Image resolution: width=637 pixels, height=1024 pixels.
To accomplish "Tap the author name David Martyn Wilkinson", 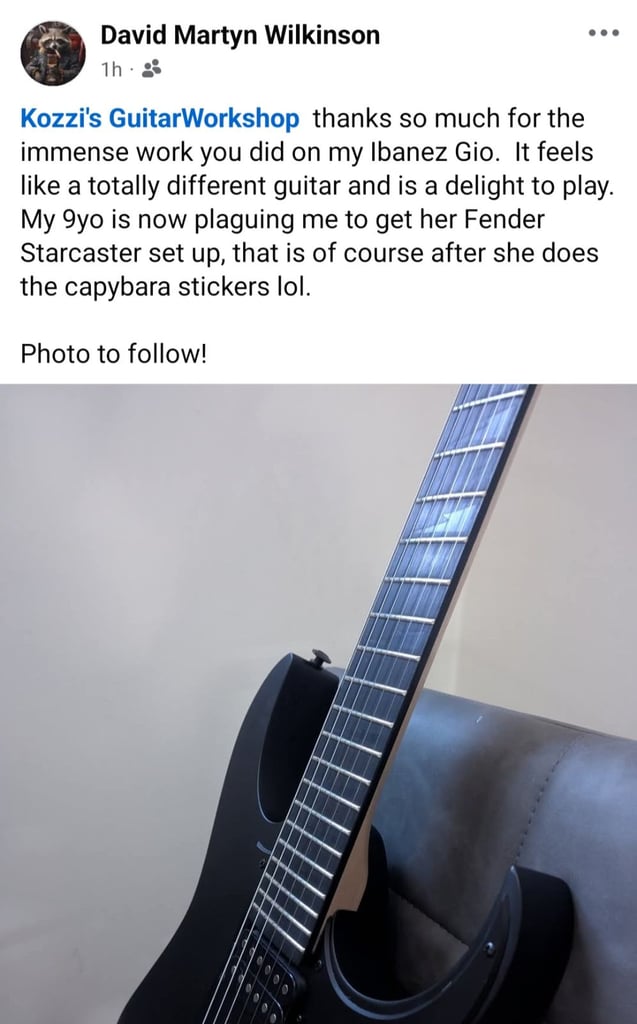I will 240,35.
